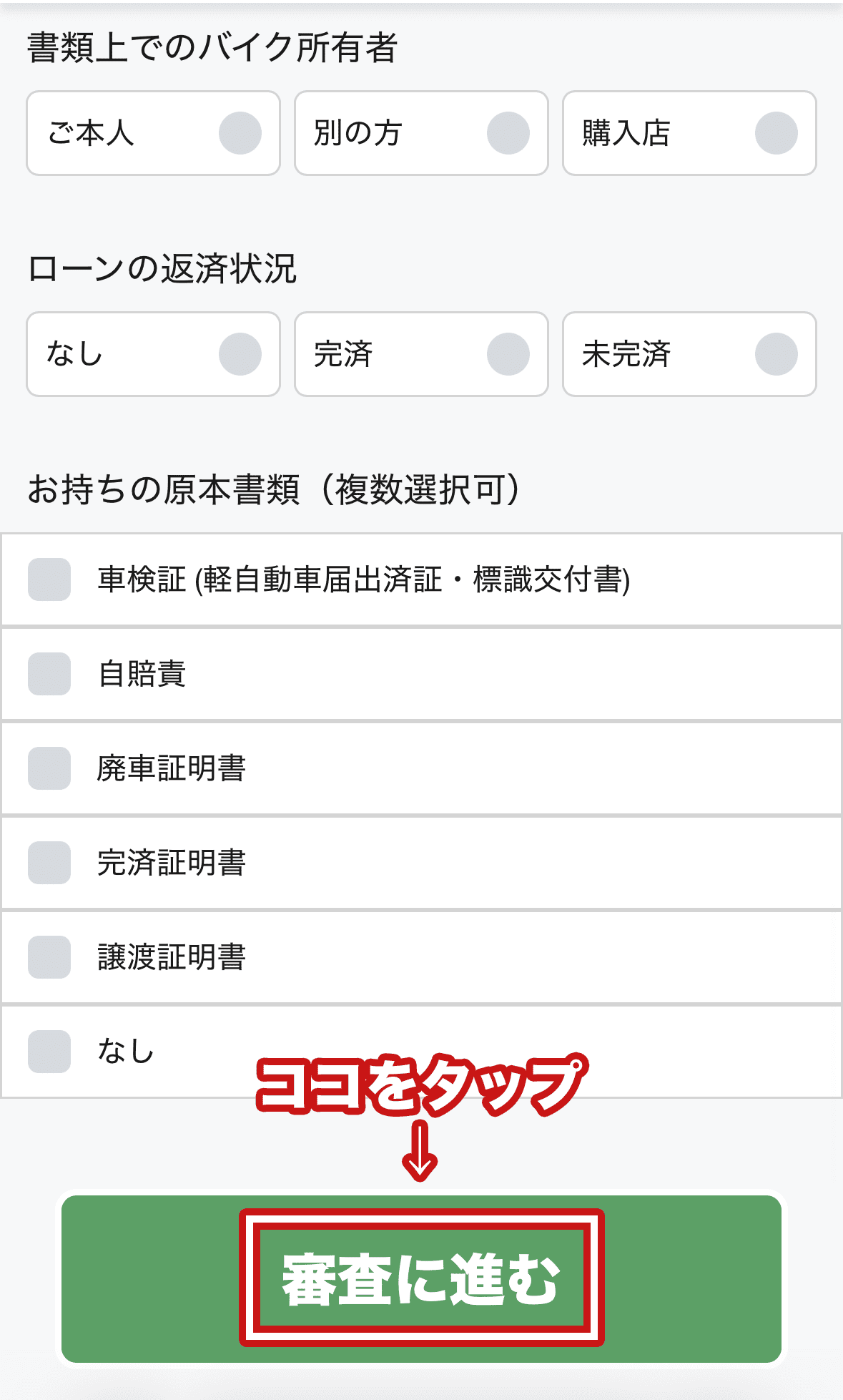Check the 譲渡証明書 document option

[x=49, y=957]
